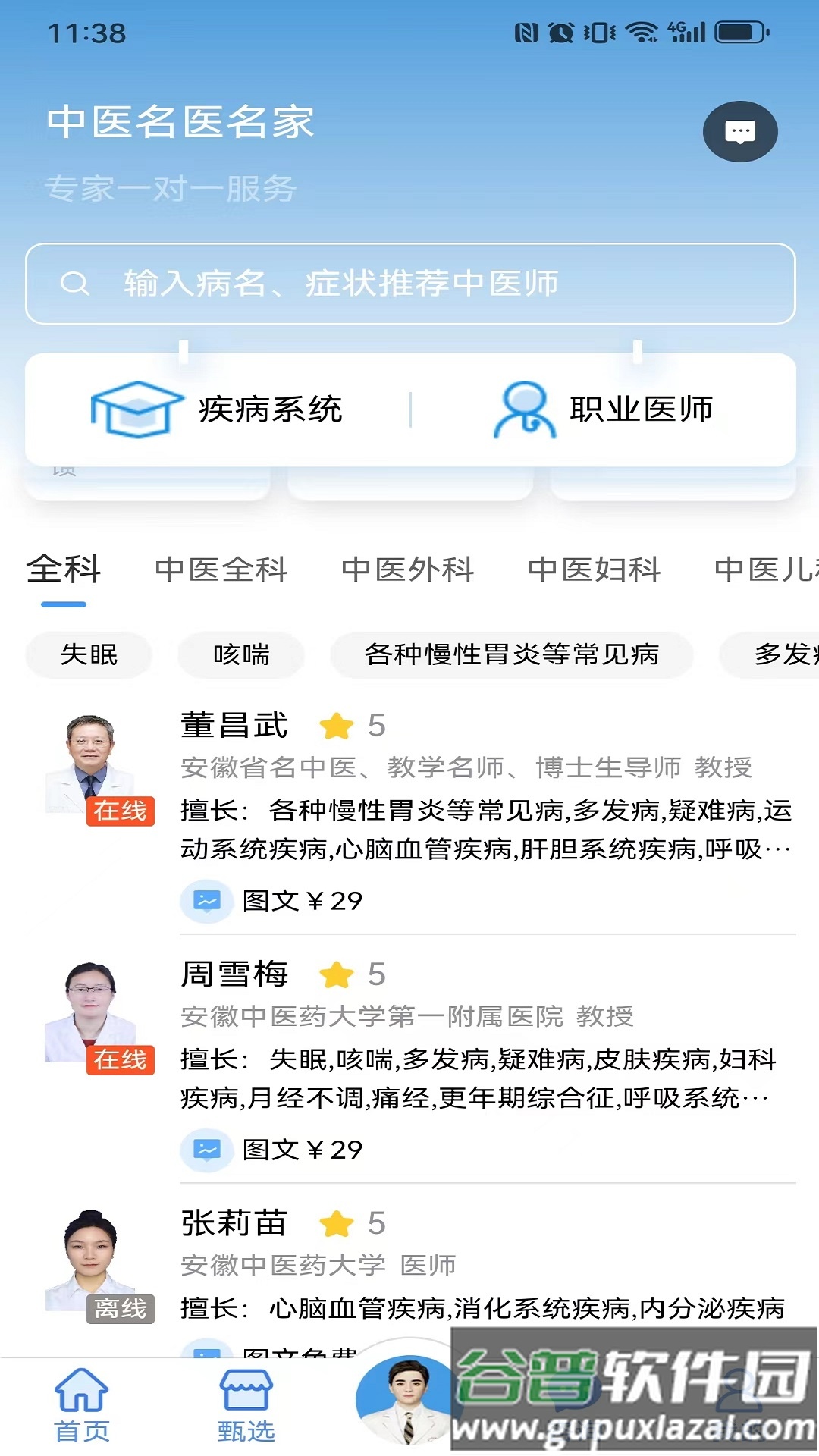Open 职业医师 section
This screenshot has width=819, height=1456.
point(603,409)
